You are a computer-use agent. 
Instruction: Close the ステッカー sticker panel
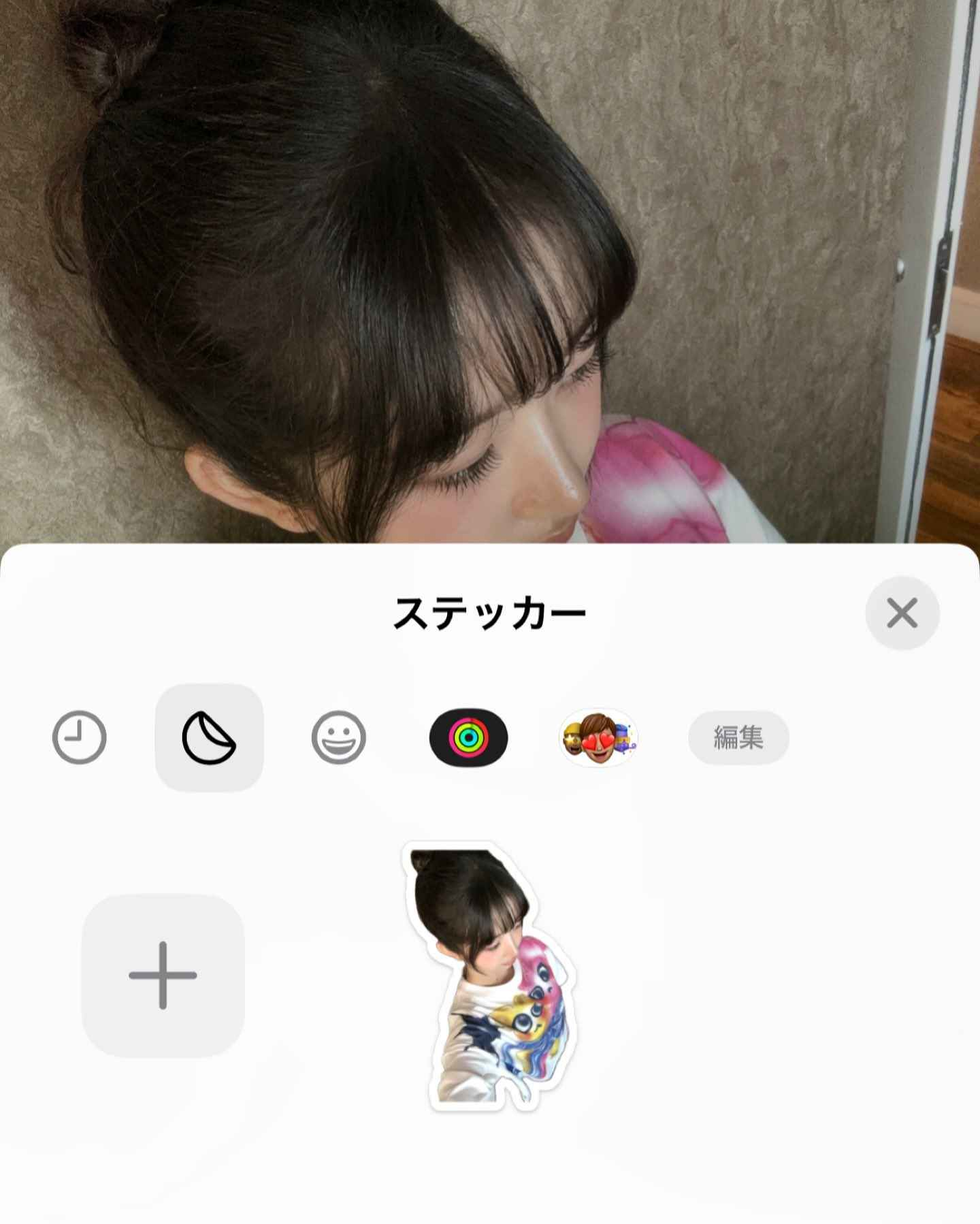point(902,613)
